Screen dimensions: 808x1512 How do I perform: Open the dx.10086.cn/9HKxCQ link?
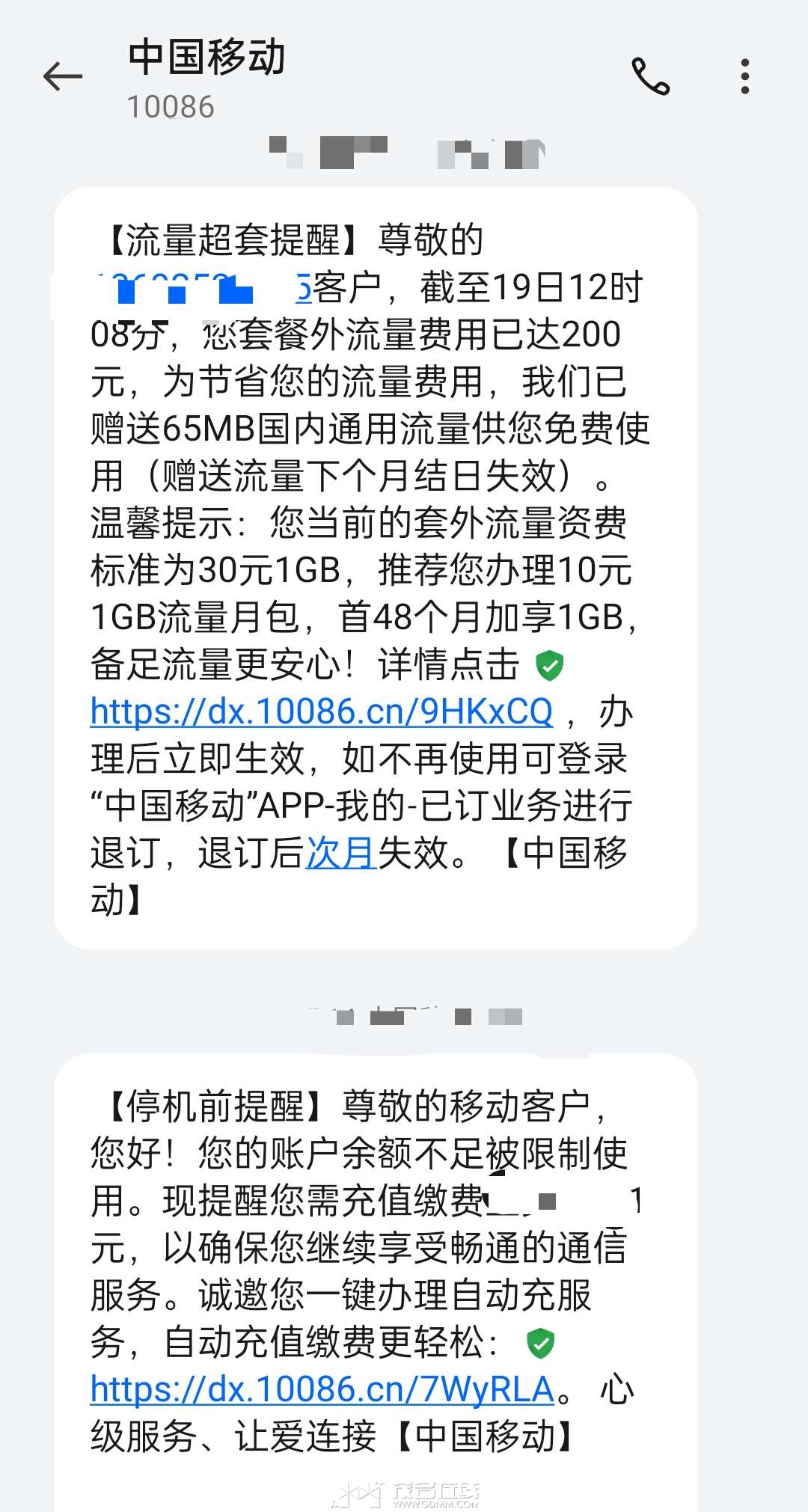click(x=321, y=711)
